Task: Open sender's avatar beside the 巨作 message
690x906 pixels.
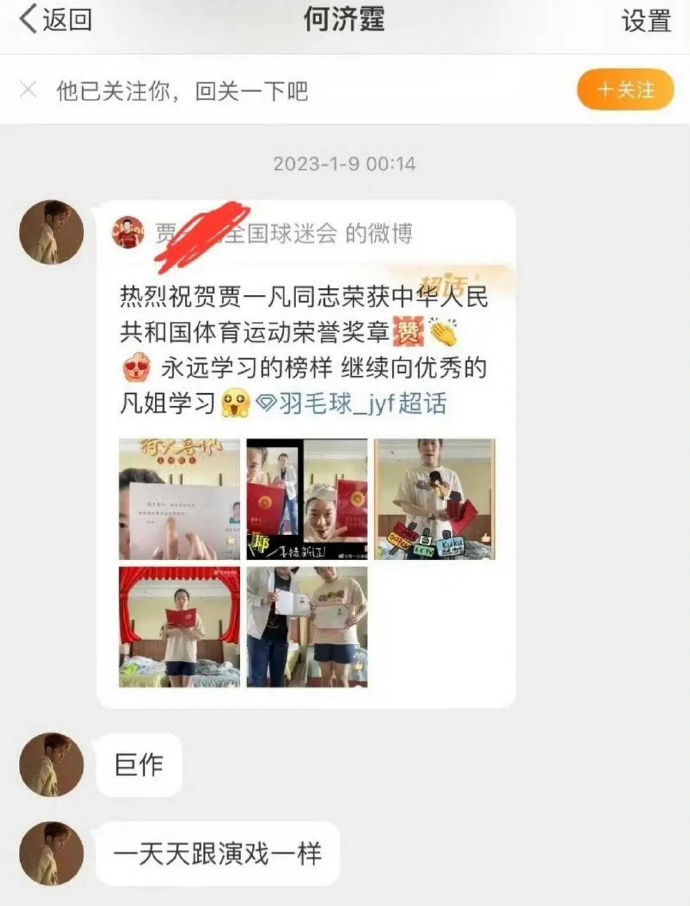Action: [51, 765]
